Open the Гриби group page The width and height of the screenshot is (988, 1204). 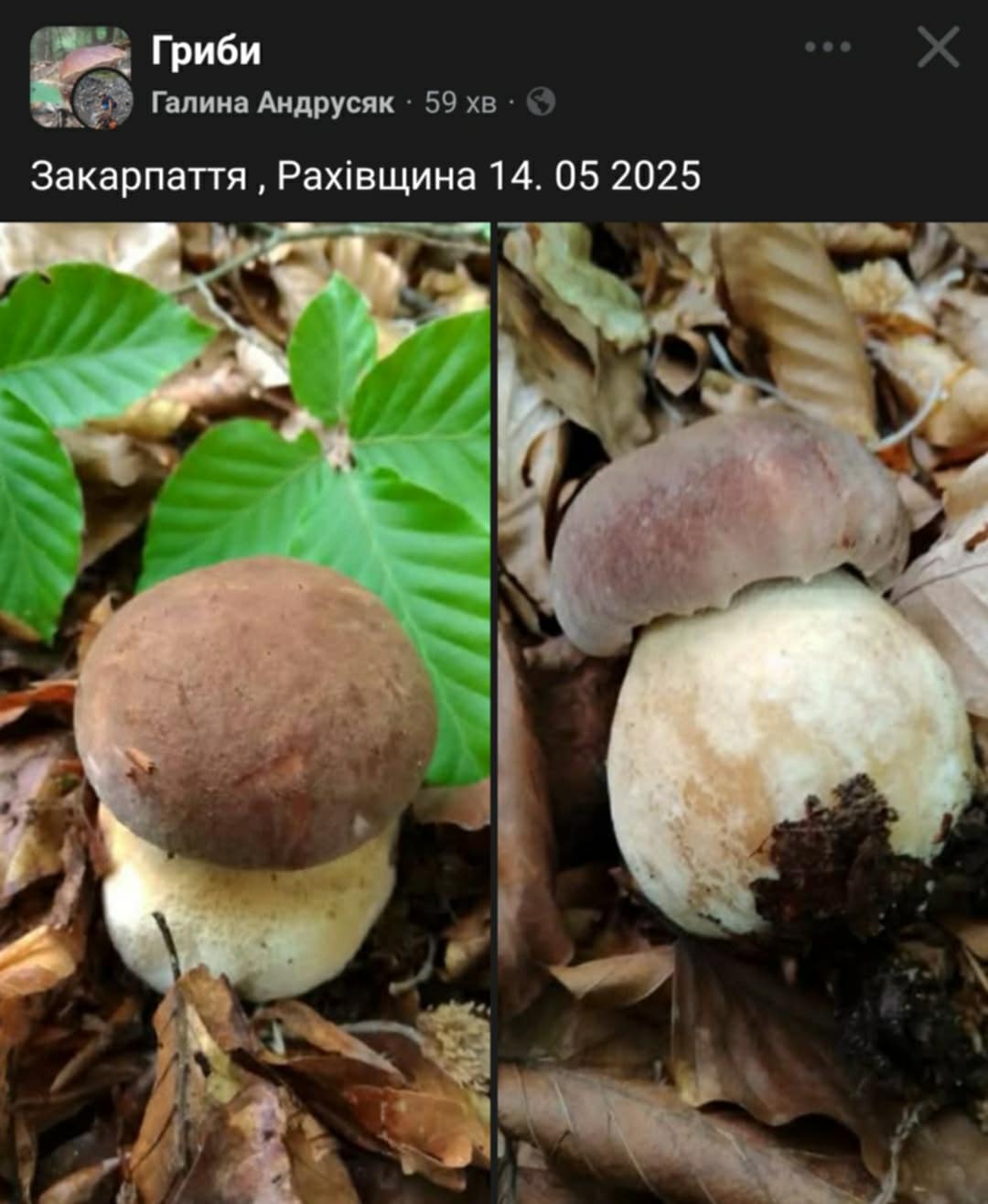pos(206,50)
